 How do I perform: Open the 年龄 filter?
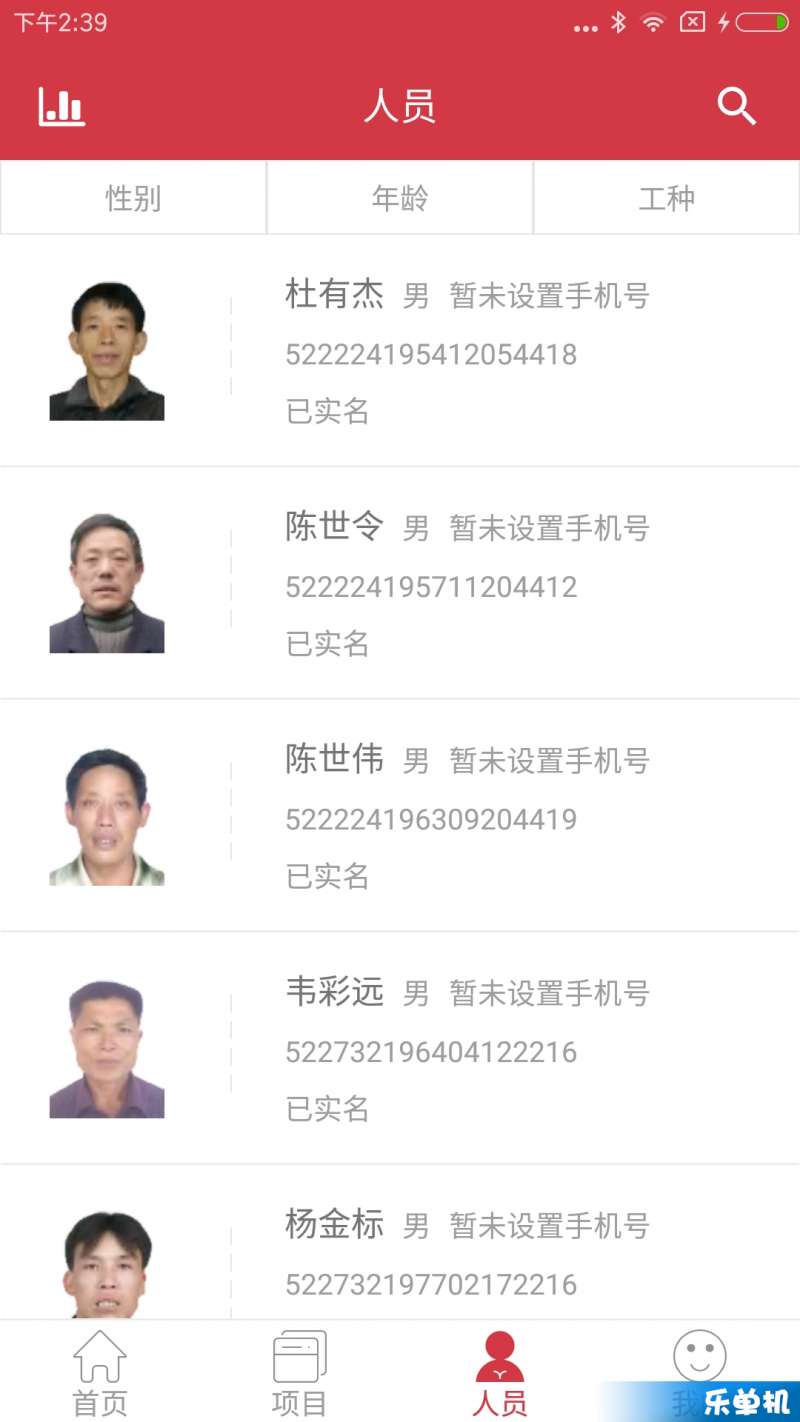(400, 198)
